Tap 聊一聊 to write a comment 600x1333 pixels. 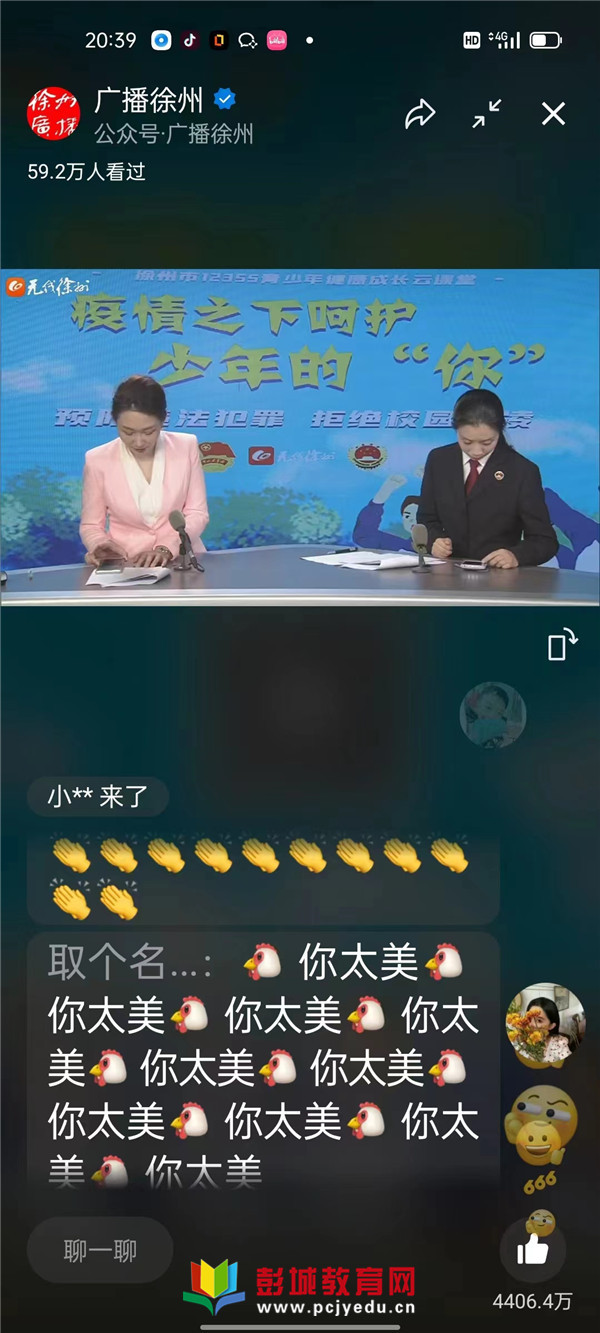(100, 1251)
